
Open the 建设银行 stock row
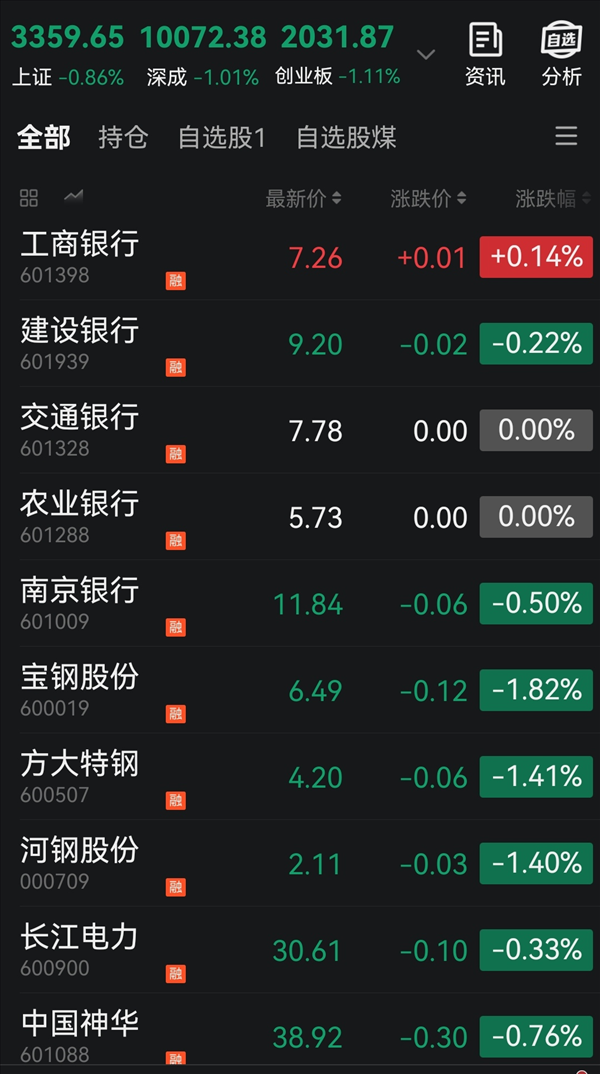300,343
